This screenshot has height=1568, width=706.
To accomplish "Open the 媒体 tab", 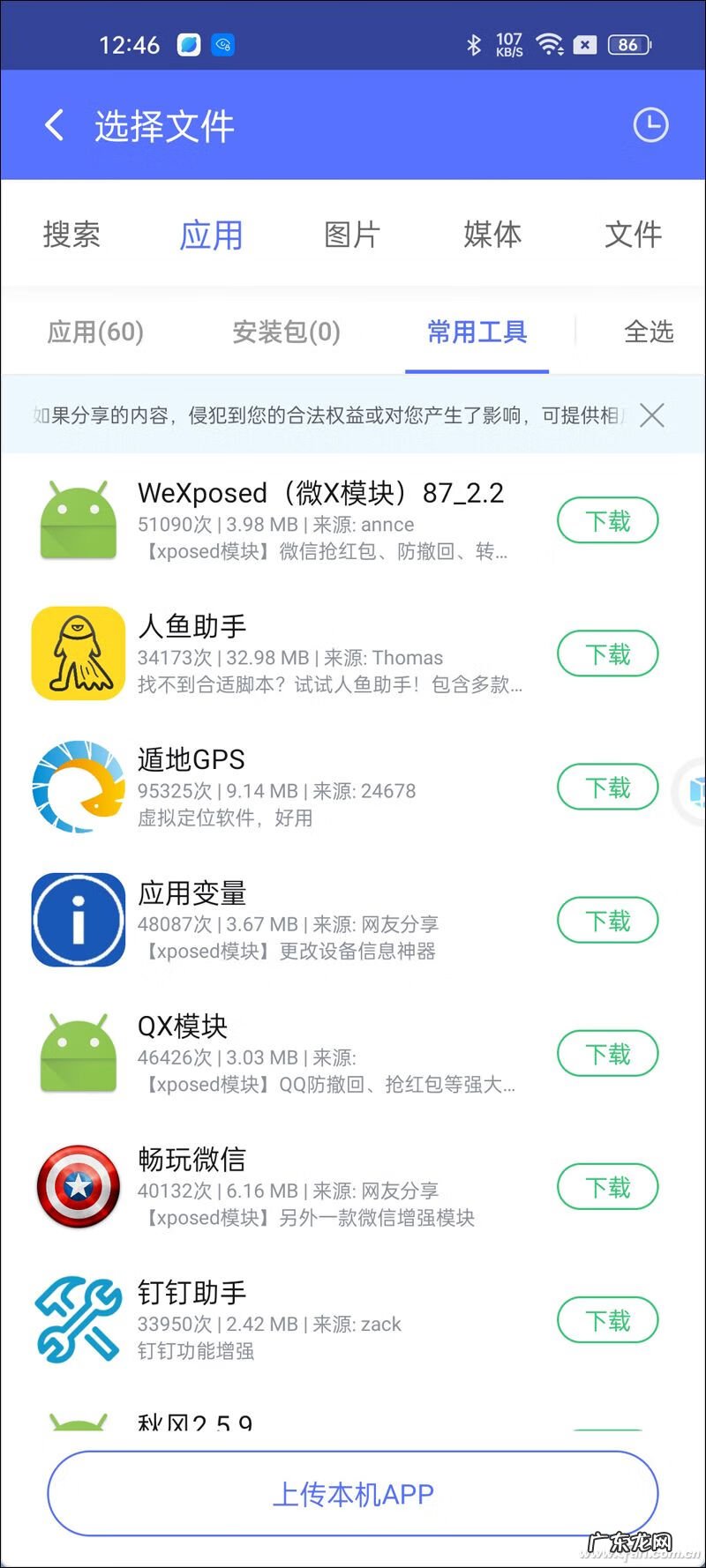I will (x=492, y=235).
